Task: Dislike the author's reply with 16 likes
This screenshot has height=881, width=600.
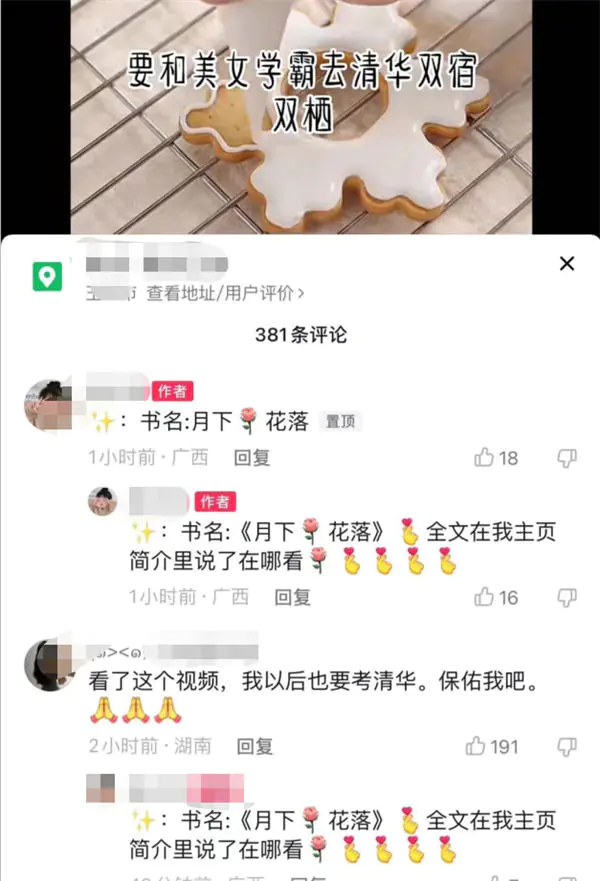Action: coord(566,597)
